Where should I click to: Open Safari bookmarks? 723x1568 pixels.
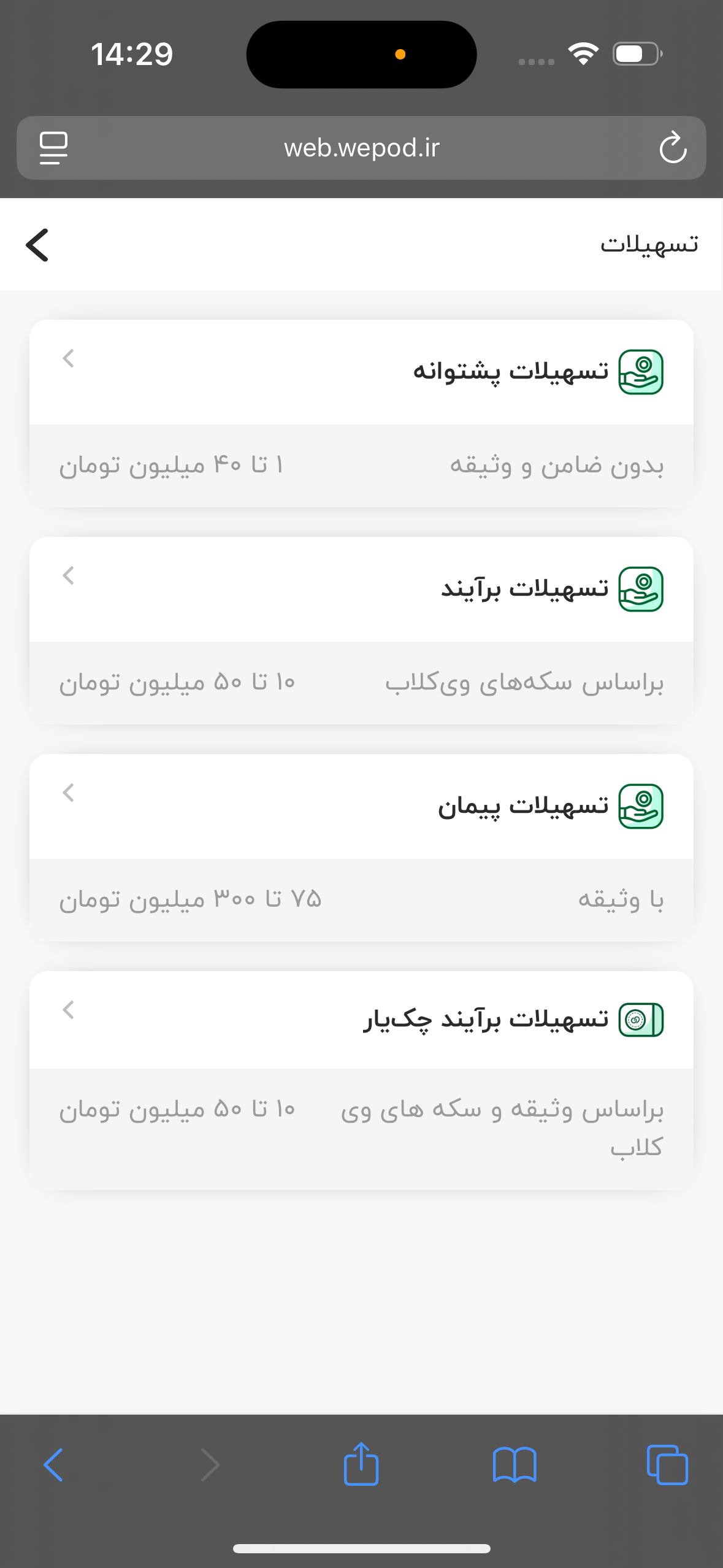coord(515,1465)
